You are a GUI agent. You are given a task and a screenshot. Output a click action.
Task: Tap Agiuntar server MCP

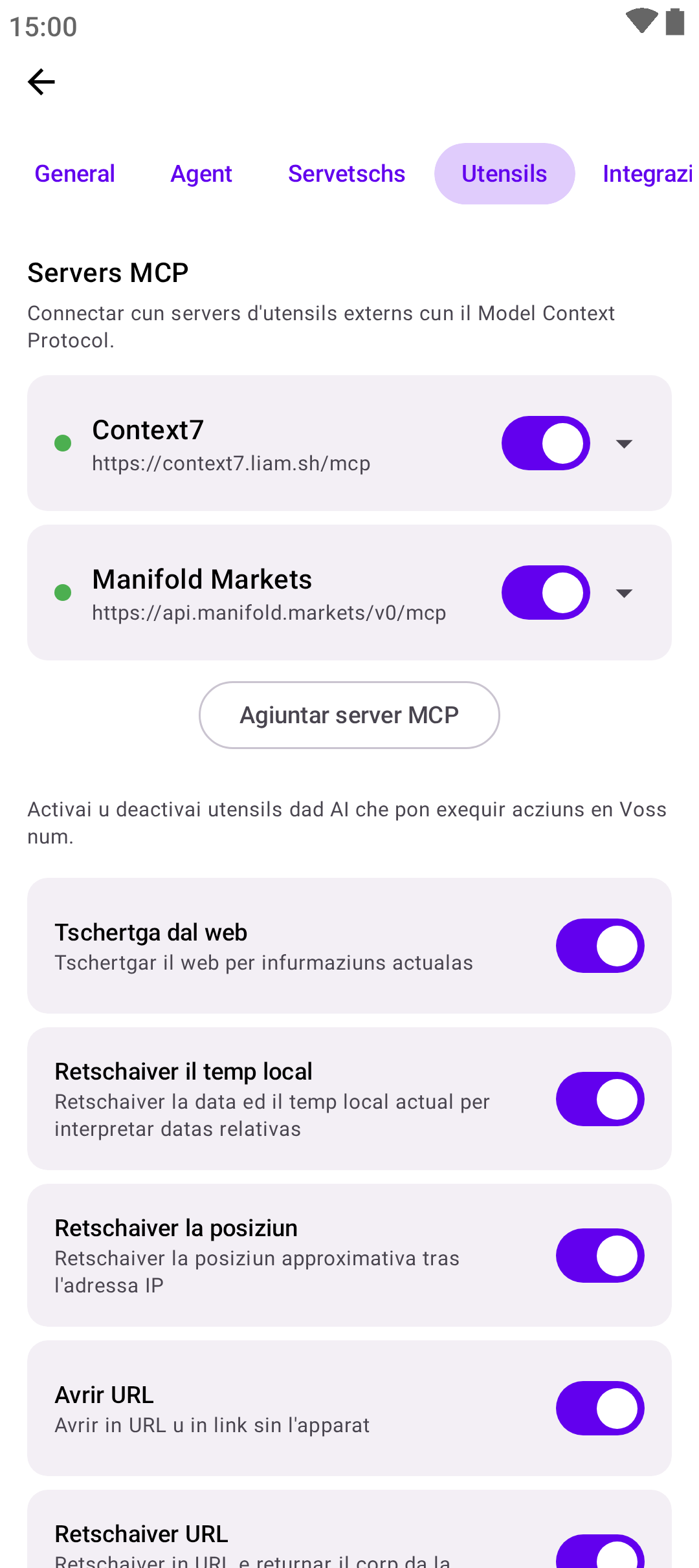tap(349, 715)
